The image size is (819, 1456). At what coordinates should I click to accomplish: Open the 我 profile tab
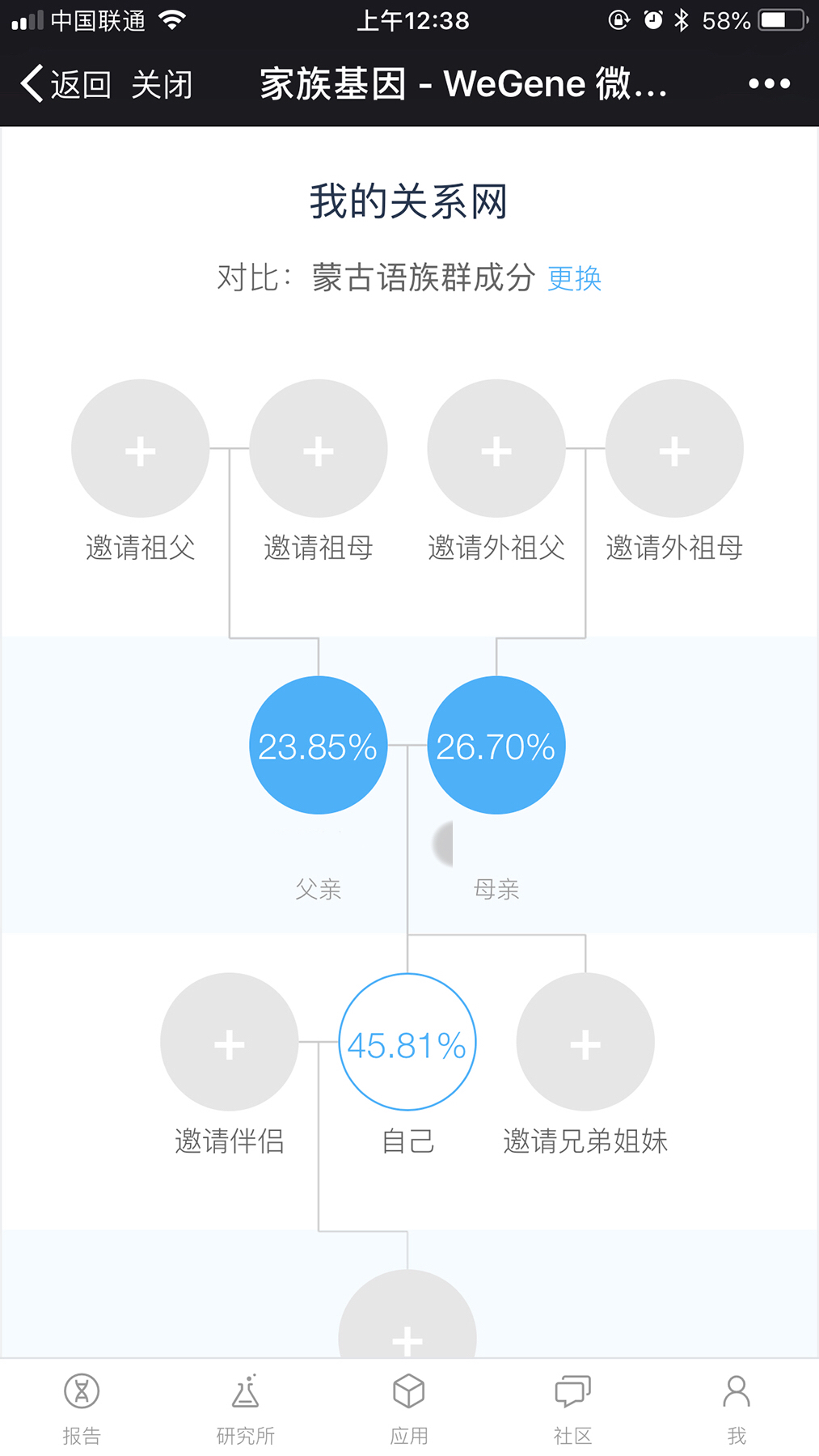point(737,1409)
